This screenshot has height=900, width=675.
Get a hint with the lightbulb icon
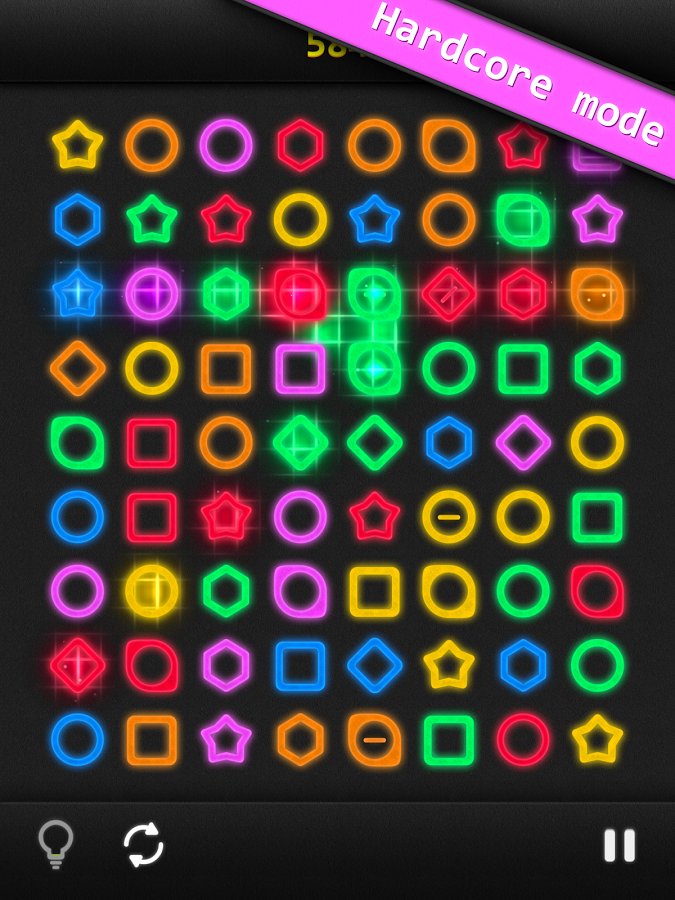click(55, 844)
